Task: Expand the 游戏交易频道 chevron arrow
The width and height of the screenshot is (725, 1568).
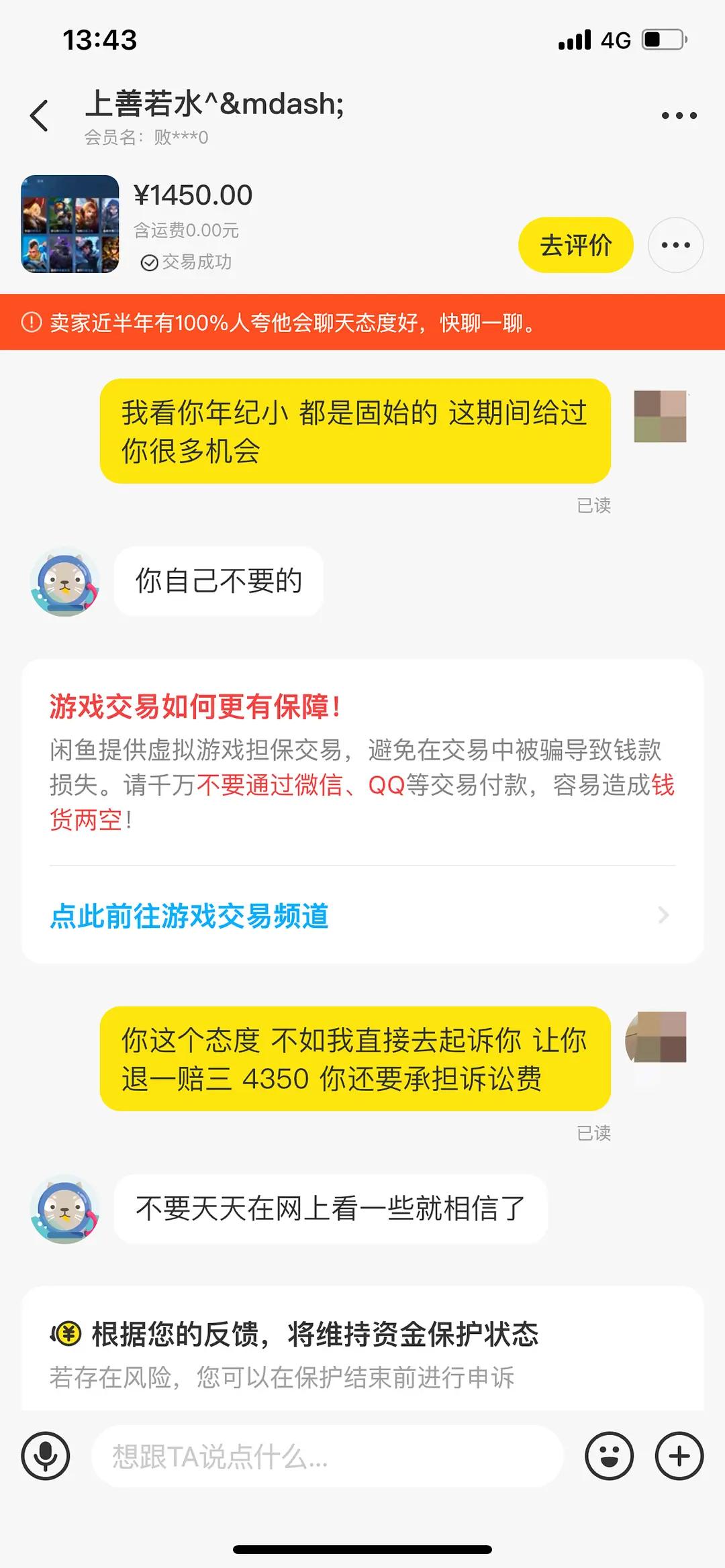Action: pos(663,914)
